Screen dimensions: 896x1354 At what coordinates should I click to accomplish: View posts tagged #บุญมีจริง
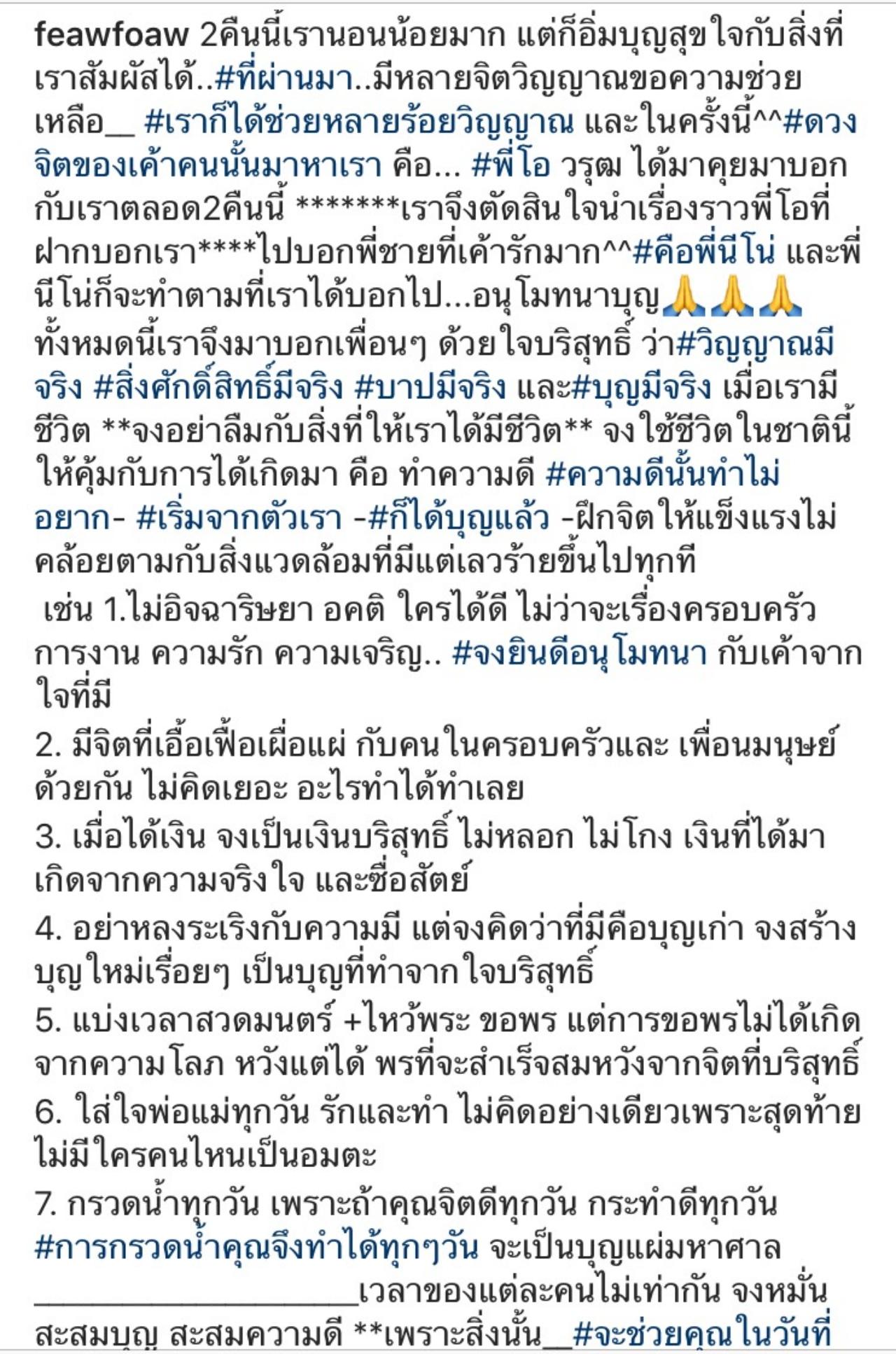click(x=640, y=387)
